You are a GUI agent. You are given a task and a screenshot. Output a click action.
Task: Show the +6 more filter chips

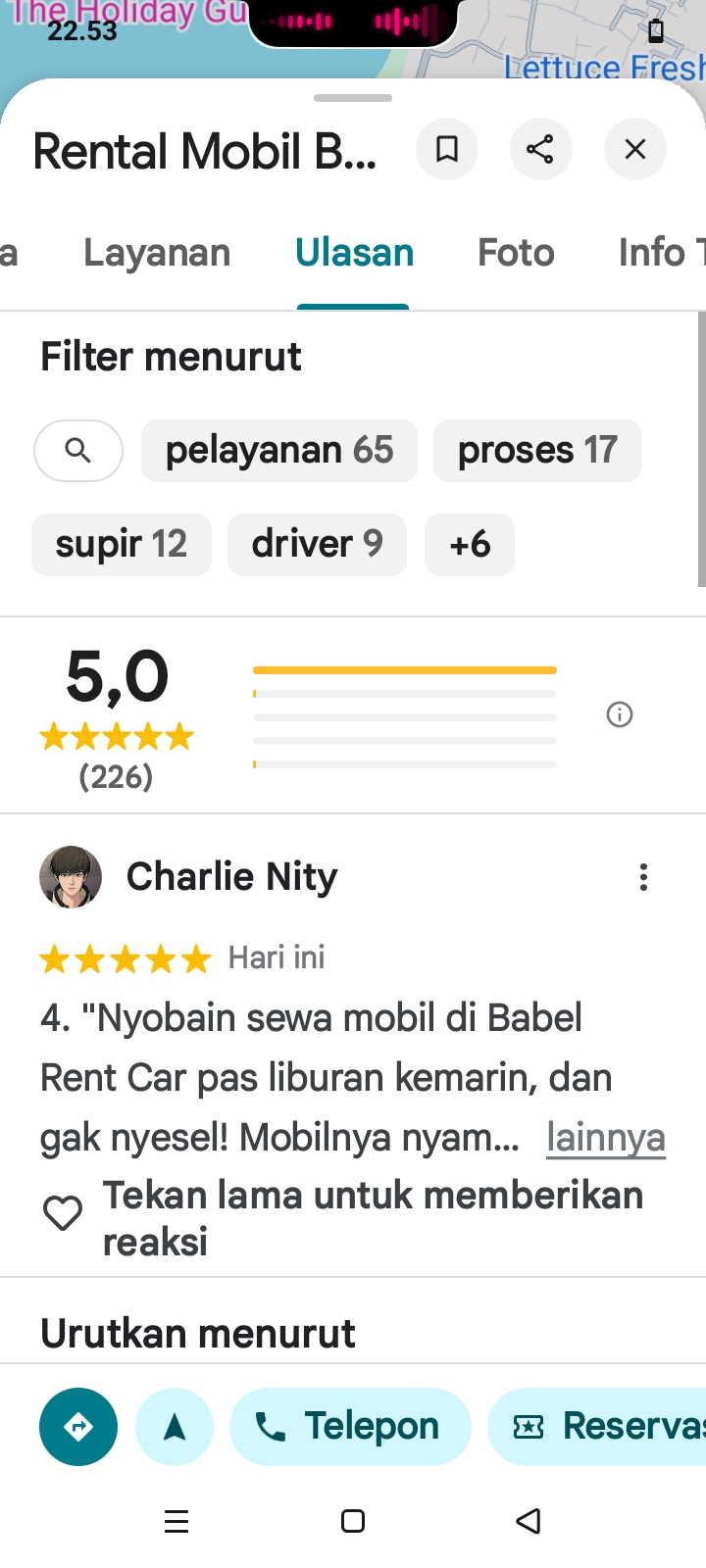[470, 544]
